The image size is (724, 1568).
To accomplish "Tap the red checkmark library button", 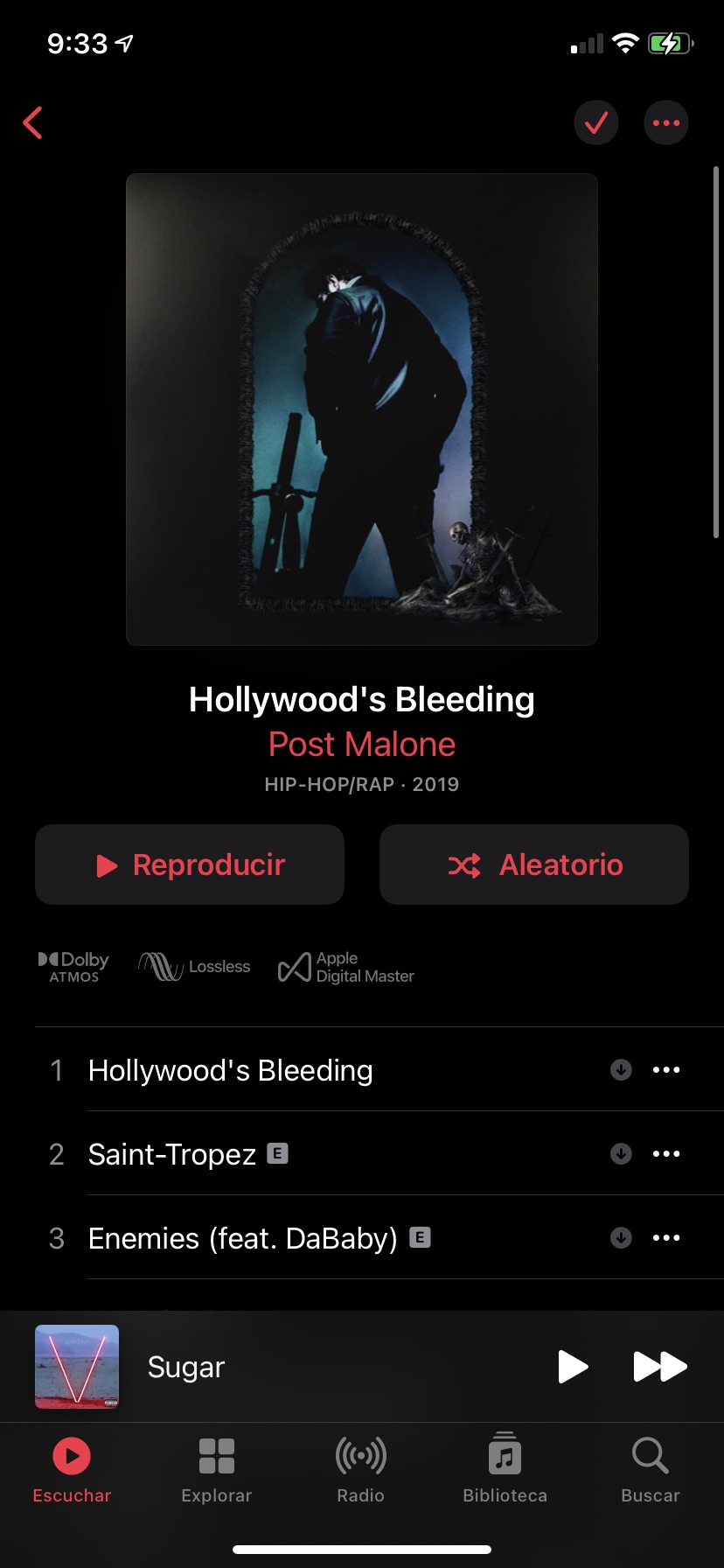I will pyautogui.click(x=596, y=122).
